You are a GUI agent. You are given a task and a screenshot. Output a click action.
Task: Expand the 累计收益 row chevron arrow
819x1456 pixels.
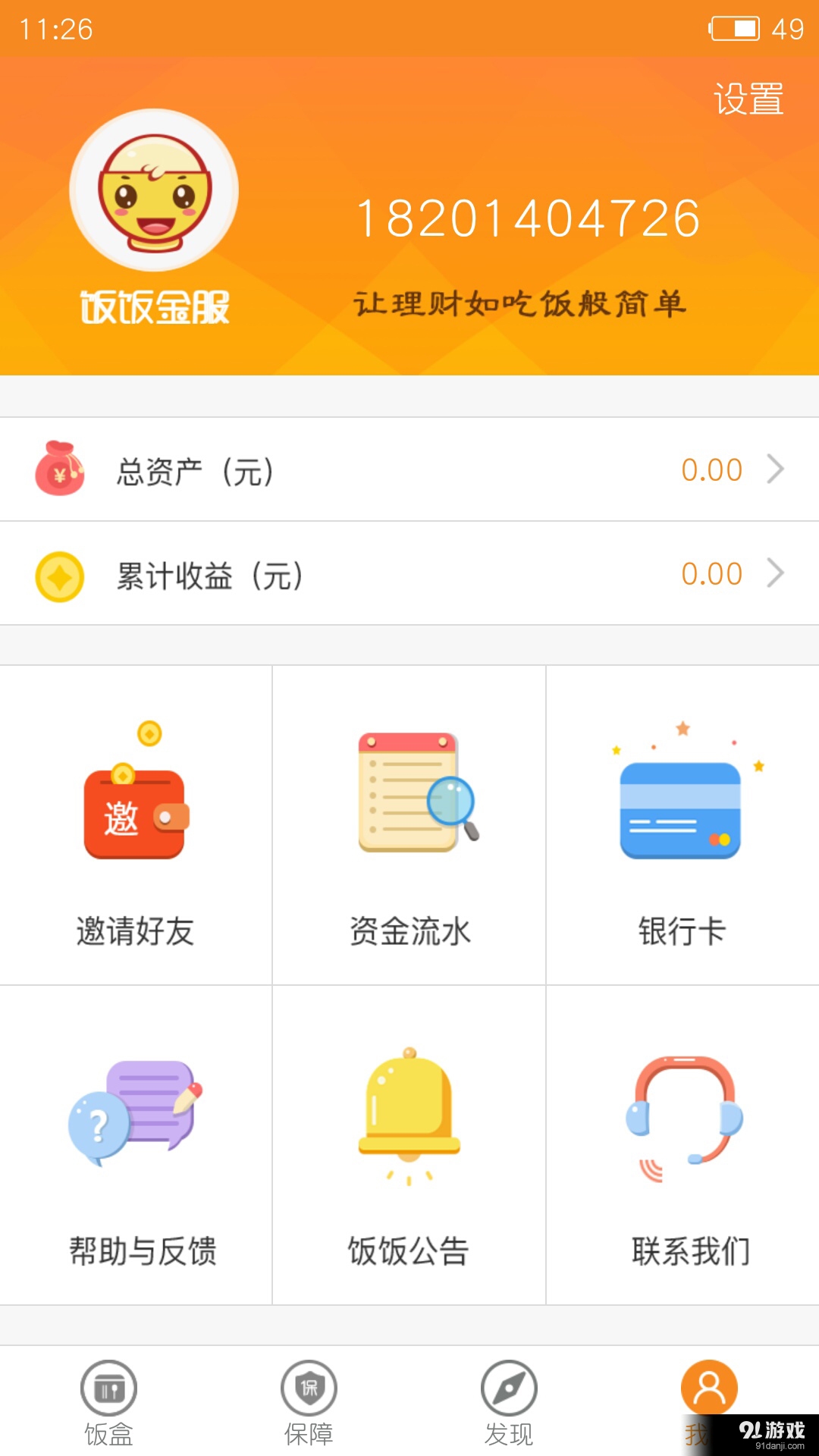click(x=775, y=574)
